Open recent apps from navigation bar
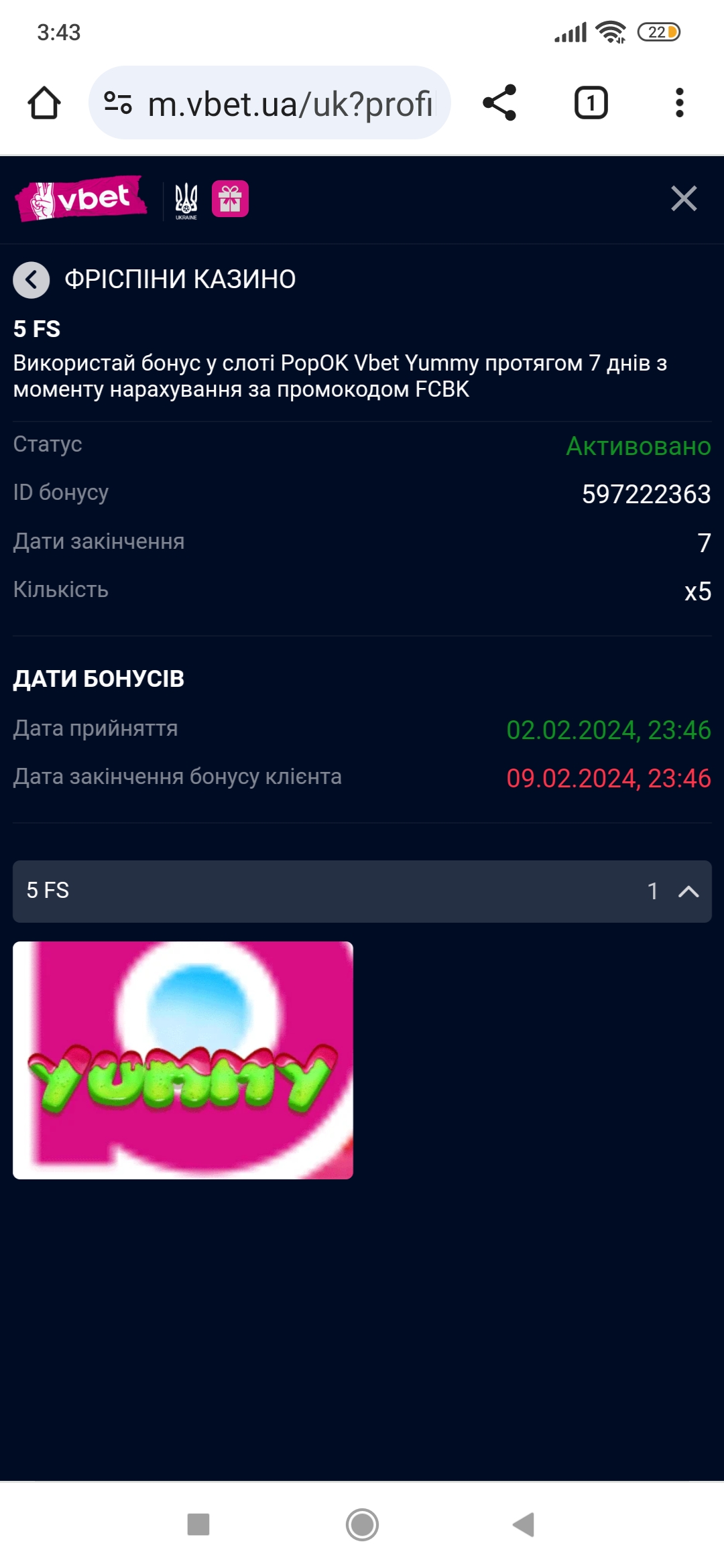Viewport: 724px width, 1568px height. (198, 1524)
